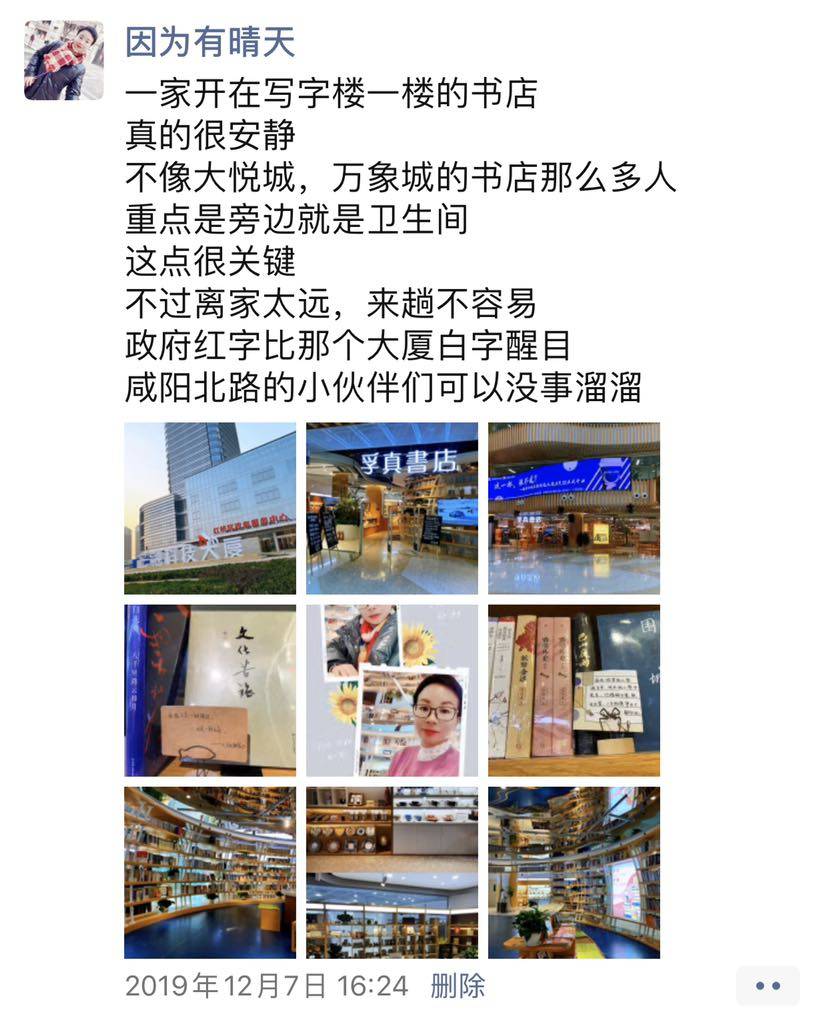828x1018 pixels.
Task: View the sunflower selfie collage photo
Action: point(392,690)
